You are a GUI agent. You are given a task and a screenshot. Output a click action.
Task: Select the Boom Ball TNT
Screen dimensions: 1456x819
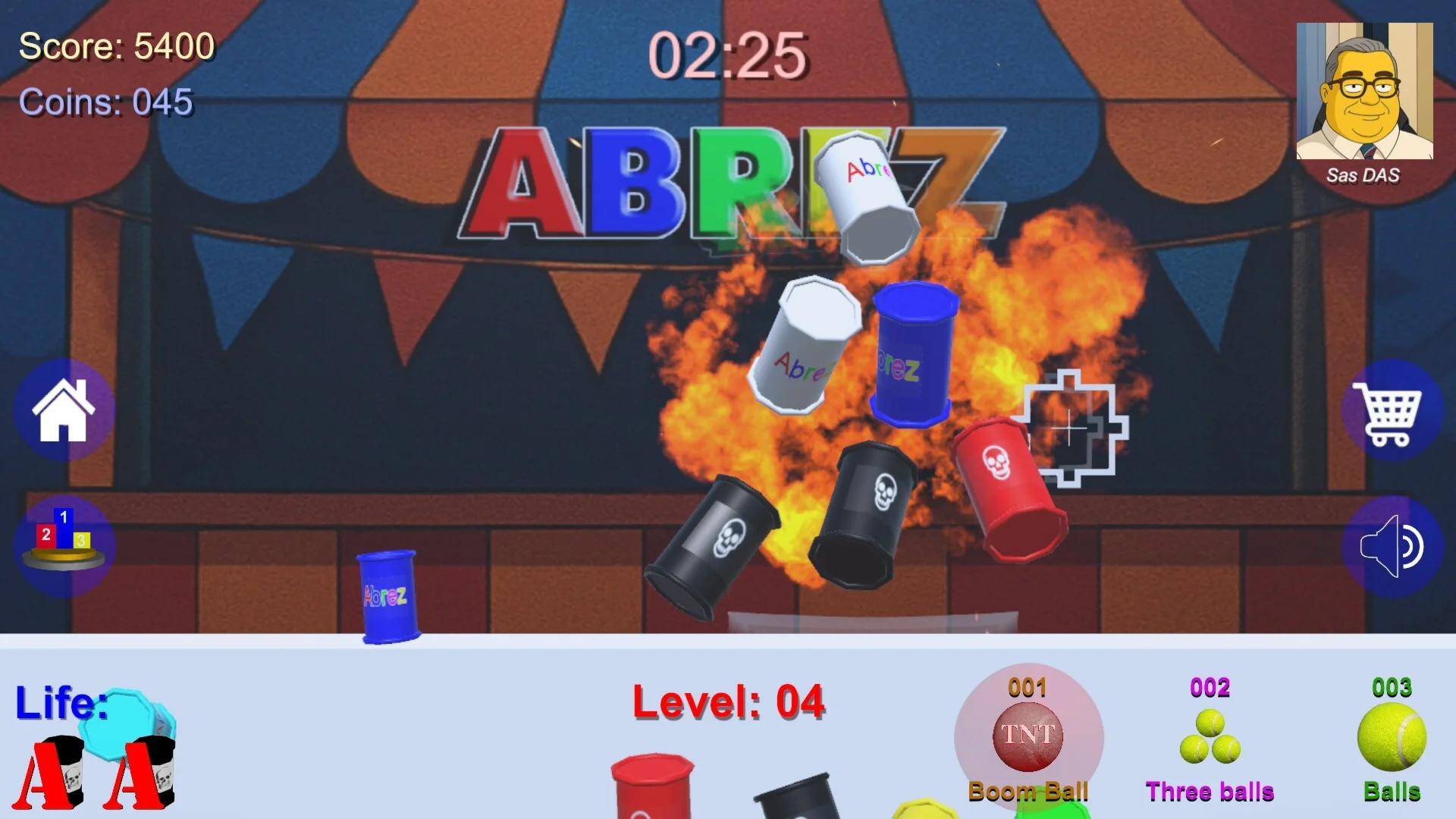pyautogui.click(x=1028, y=737)
